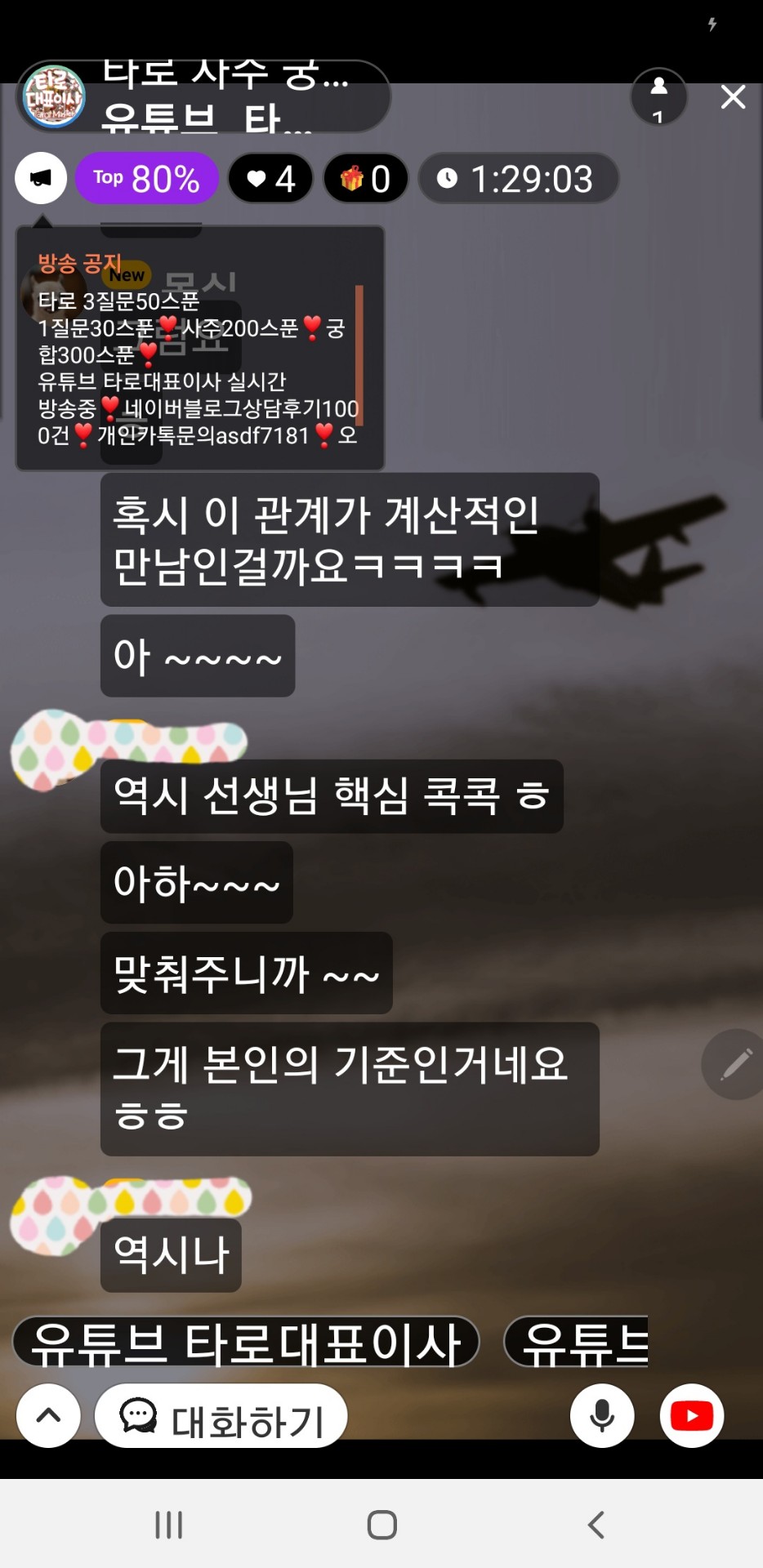This screenshot has height=1568, width=763.
Task: Open system recent apps
Action: [x=168, y=1525]
